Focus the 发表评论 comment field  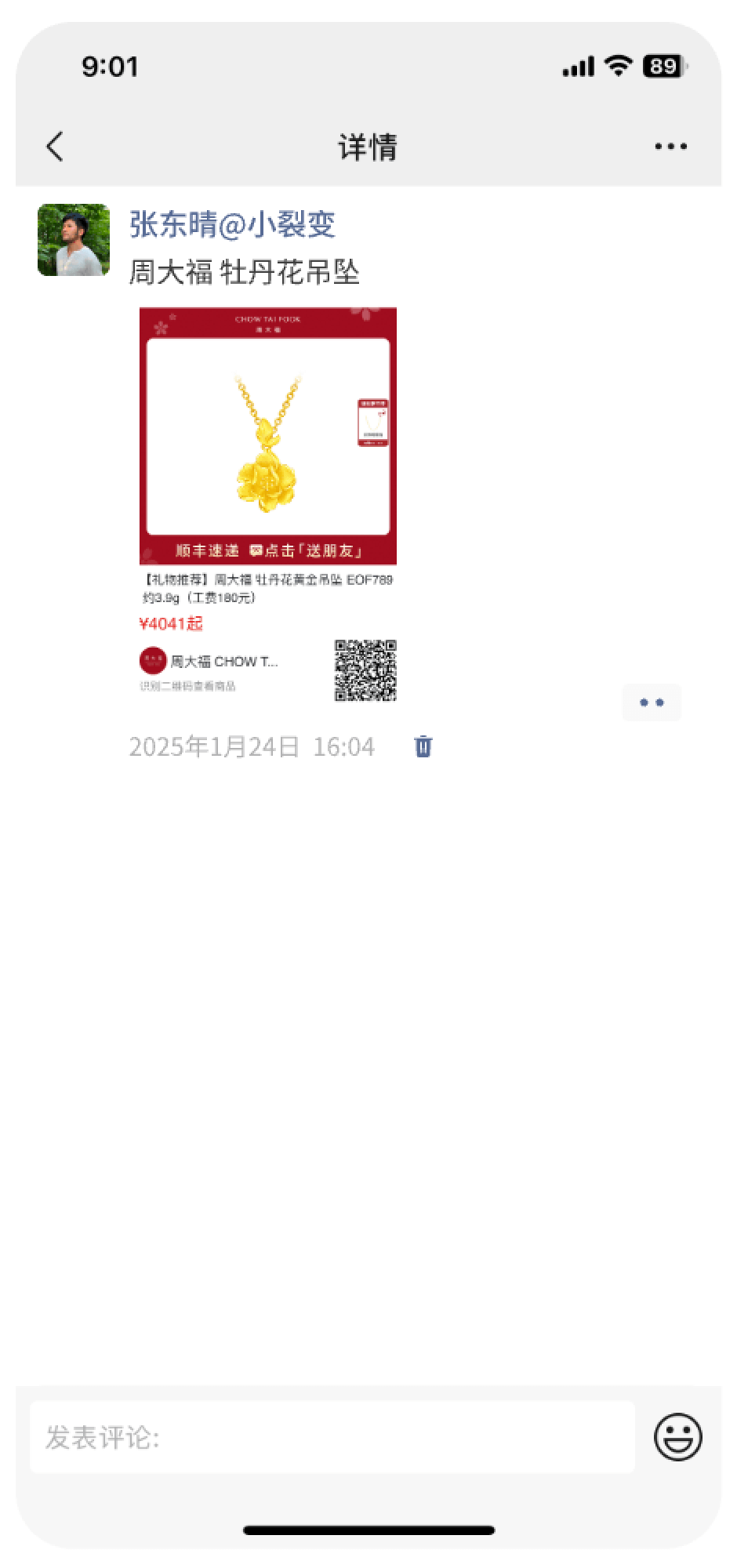332,1437
